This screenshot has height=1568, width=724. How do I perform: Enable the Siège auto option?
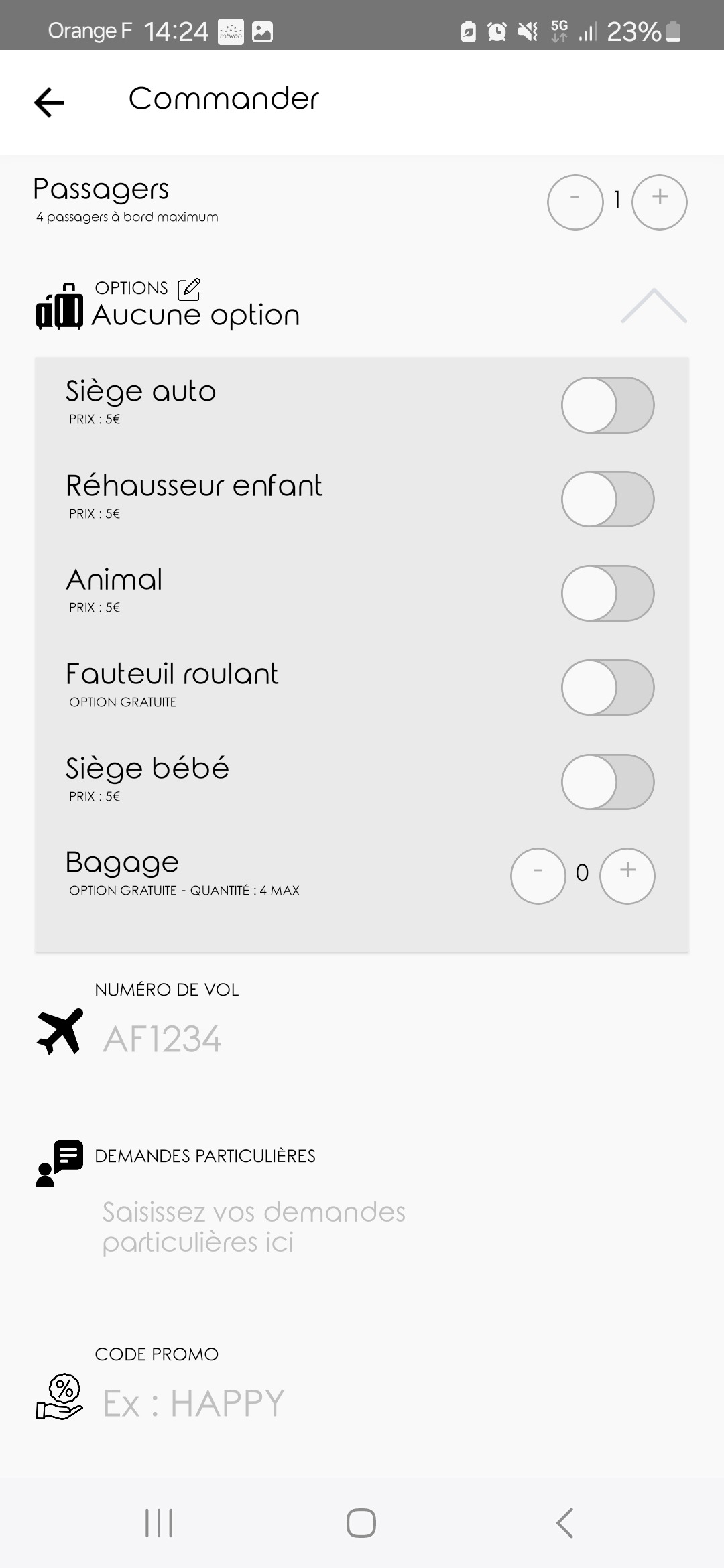[x=607, y=405]
